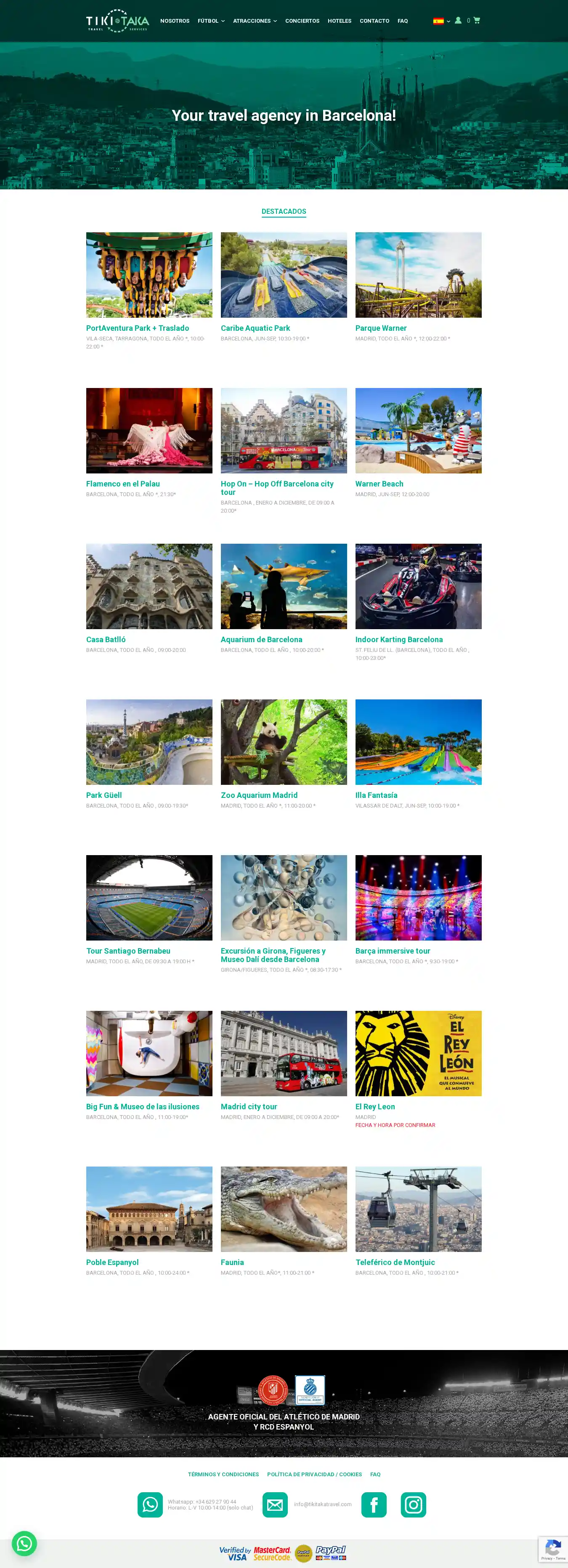This screenshot has height=1568, width=568.
Task: Visit the Facebook page from the footer
Action: (x=374, y=1505)
